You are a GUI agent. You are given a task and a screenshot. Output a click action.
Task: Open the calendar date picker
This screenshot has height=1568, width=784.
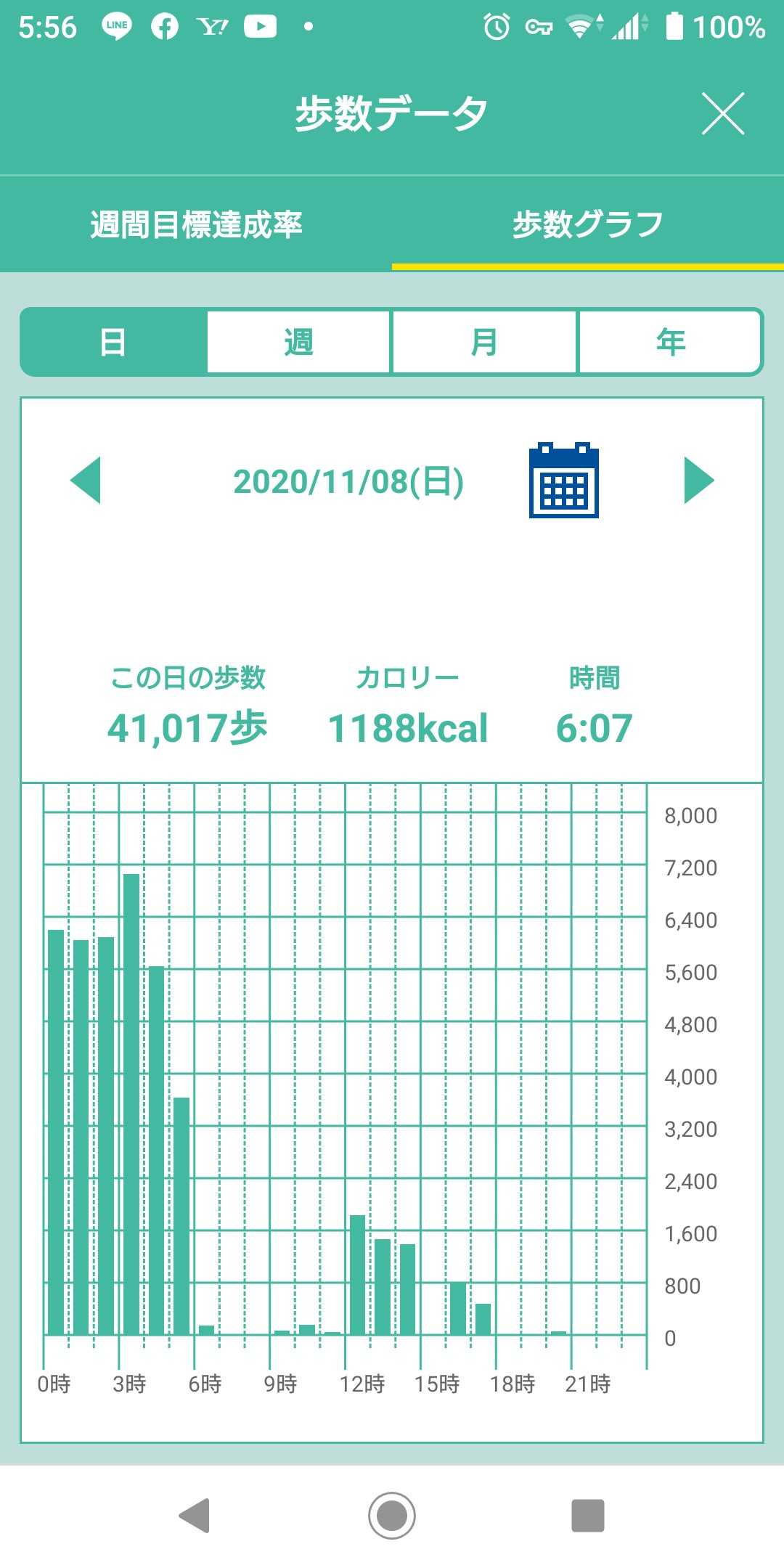click(563, 480)
